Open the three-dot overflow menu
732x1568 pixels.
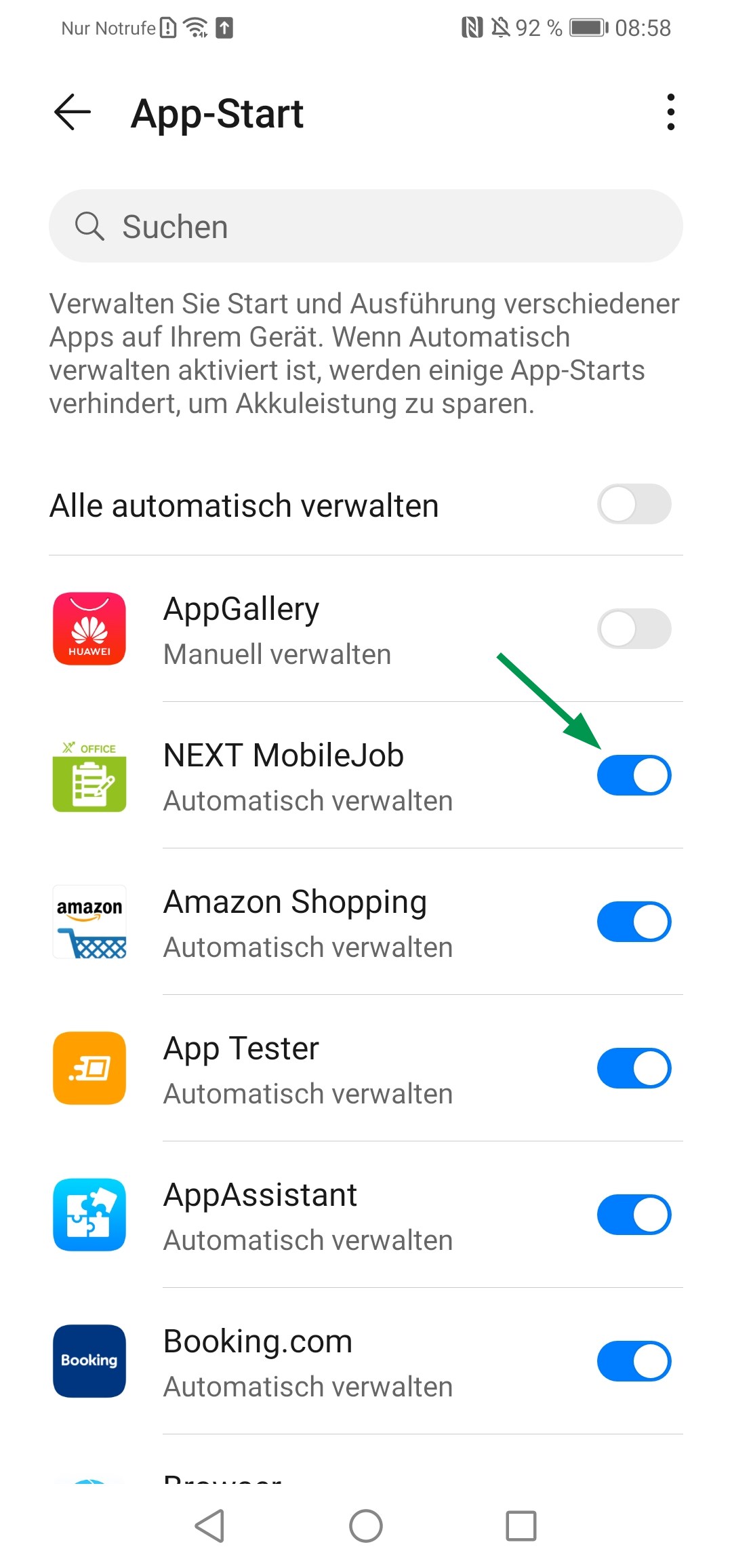click(x=670, y=113)
